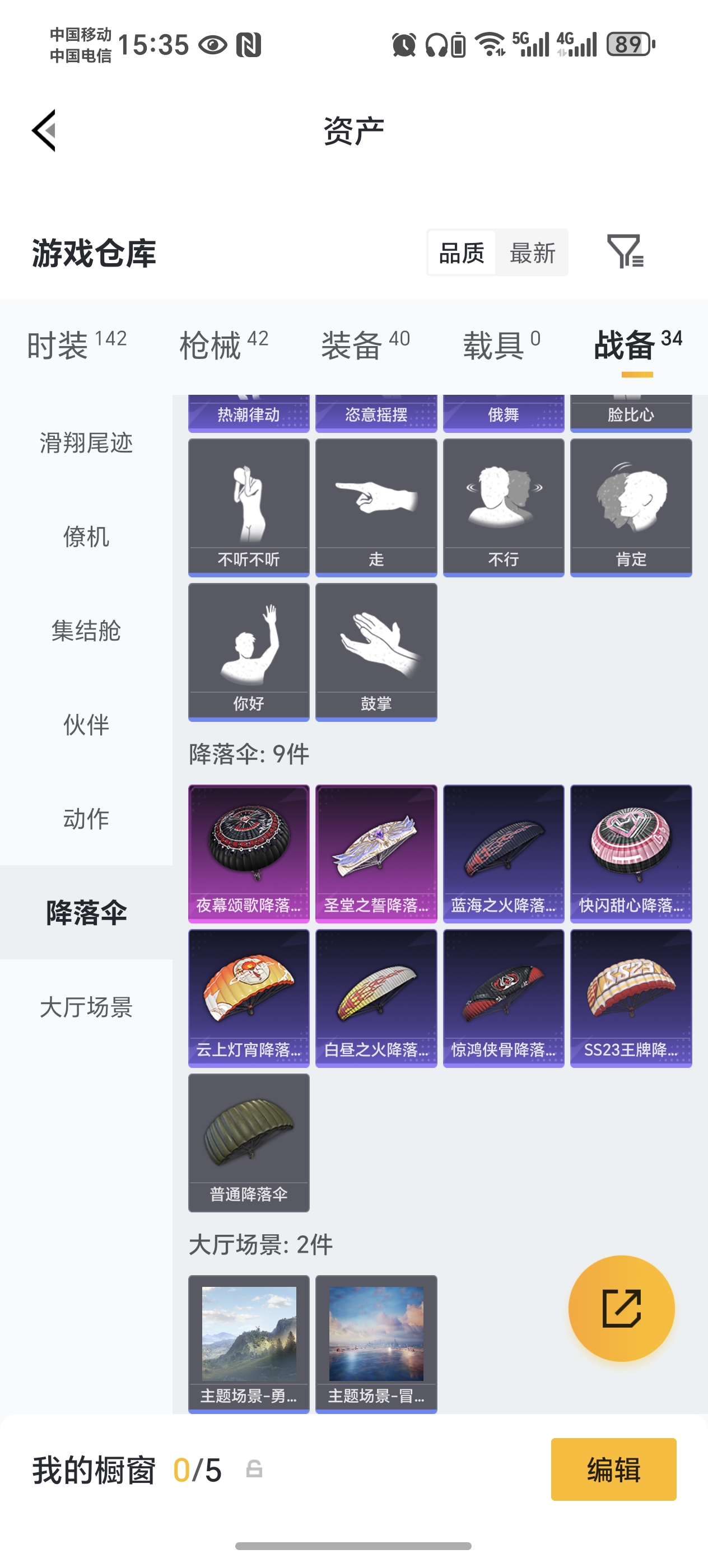Open the 夜幕颂歌降落伞 item
Screen dimensions: 708x1568
tap(248, 853)
